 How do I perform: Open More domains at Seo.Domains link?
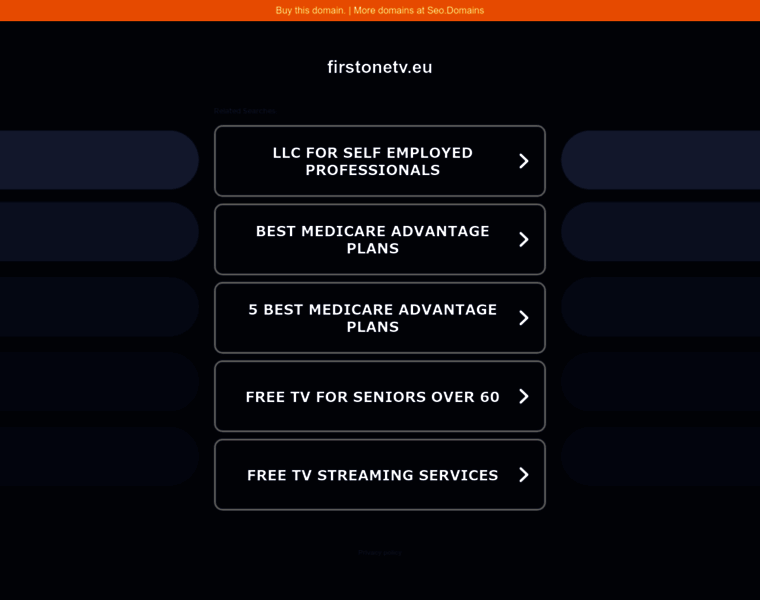[418, 10]
